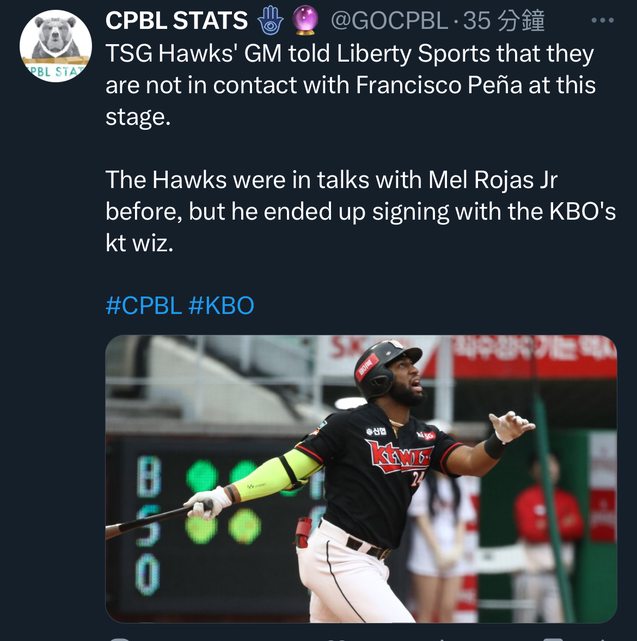Open the #CPBL hashtag

(142, 305)
